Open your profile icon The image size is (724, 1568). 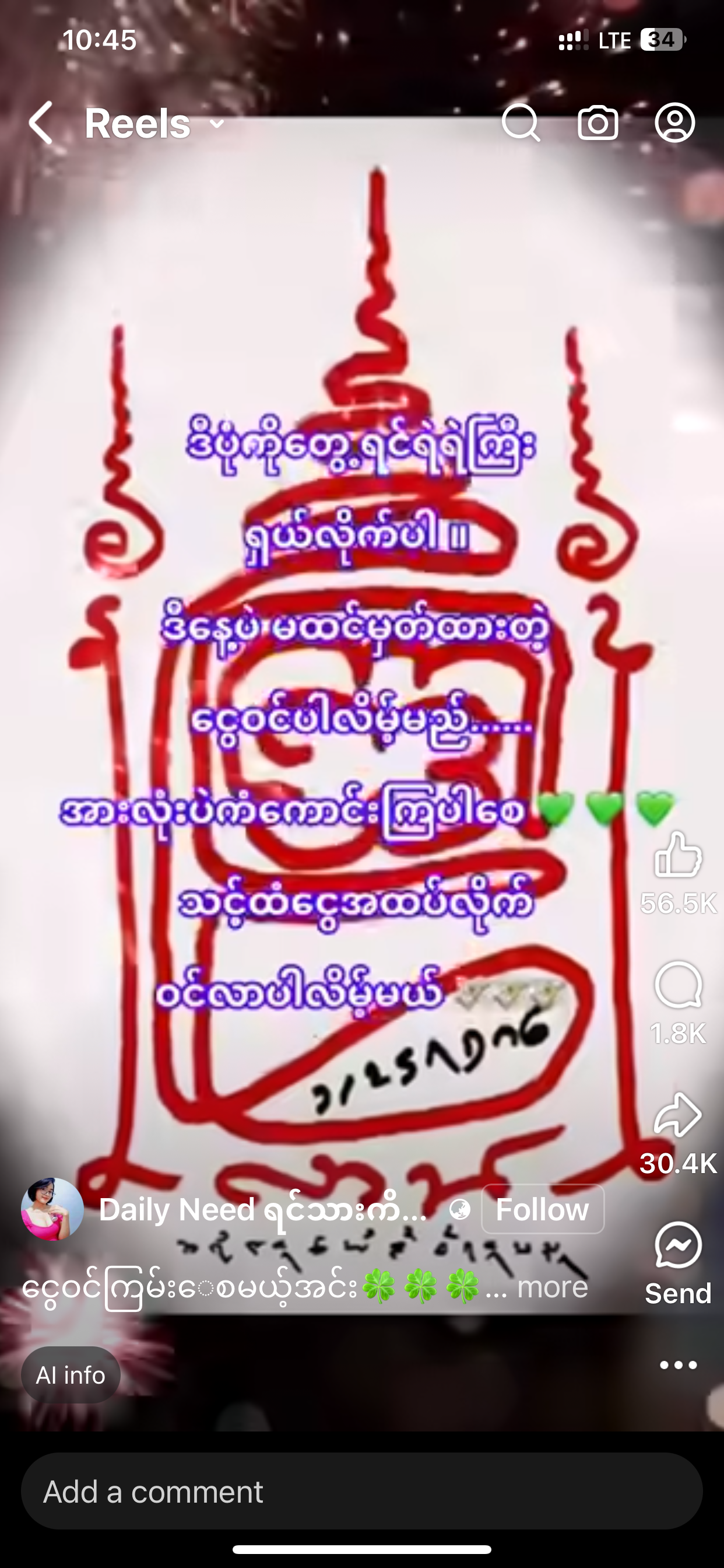(x=674, y=124)
